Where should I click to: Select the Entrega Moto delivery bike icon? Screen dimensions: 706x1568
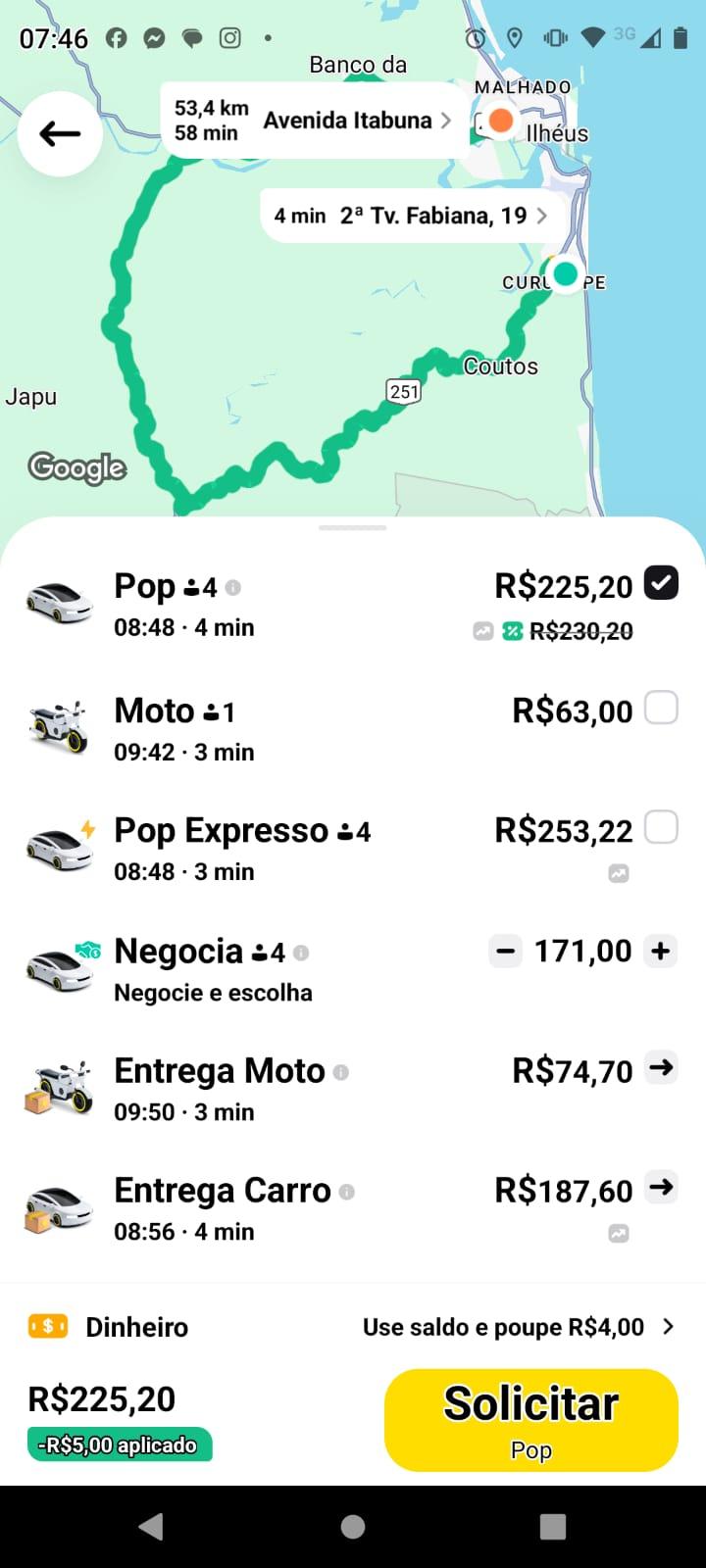59,1085
